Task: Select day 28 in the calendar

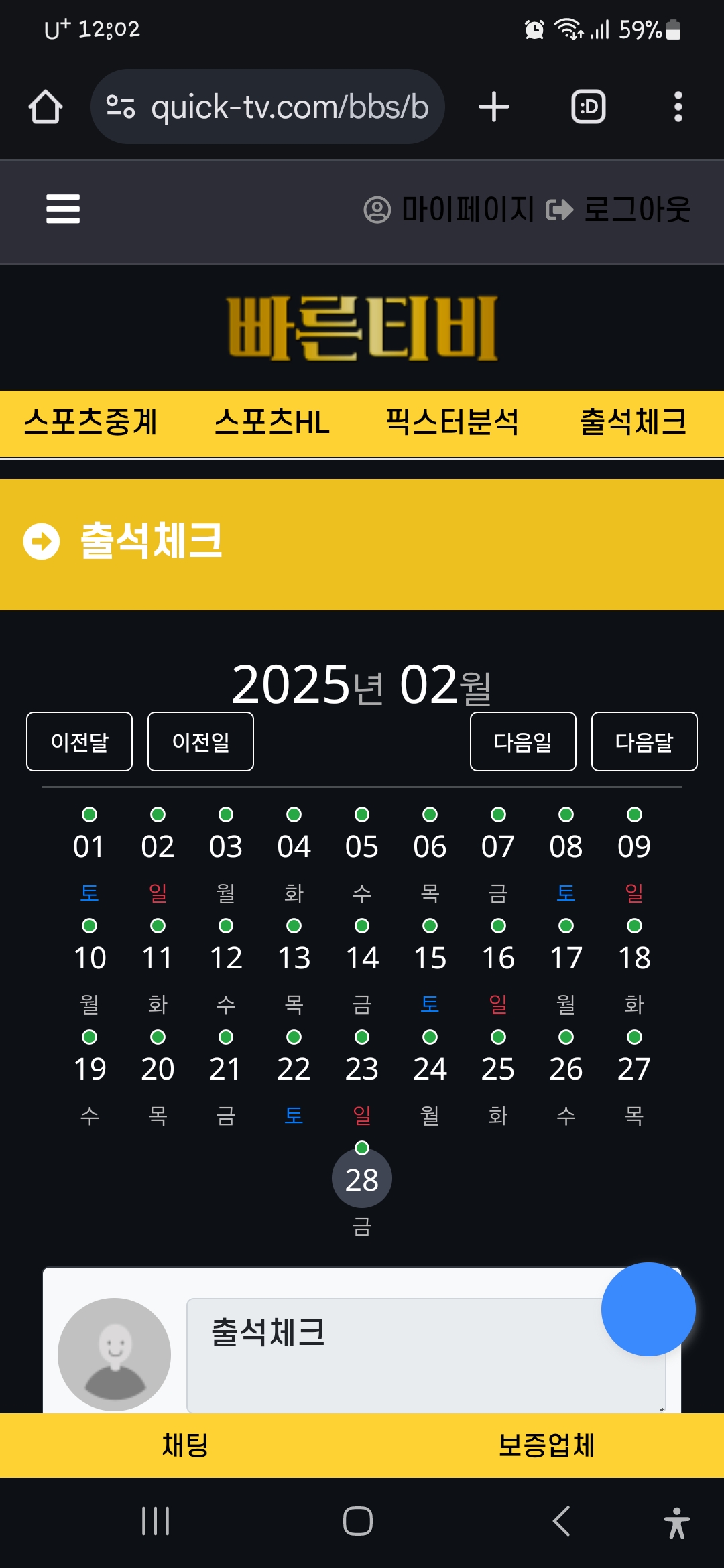Action: click(x=362, y=1179)
